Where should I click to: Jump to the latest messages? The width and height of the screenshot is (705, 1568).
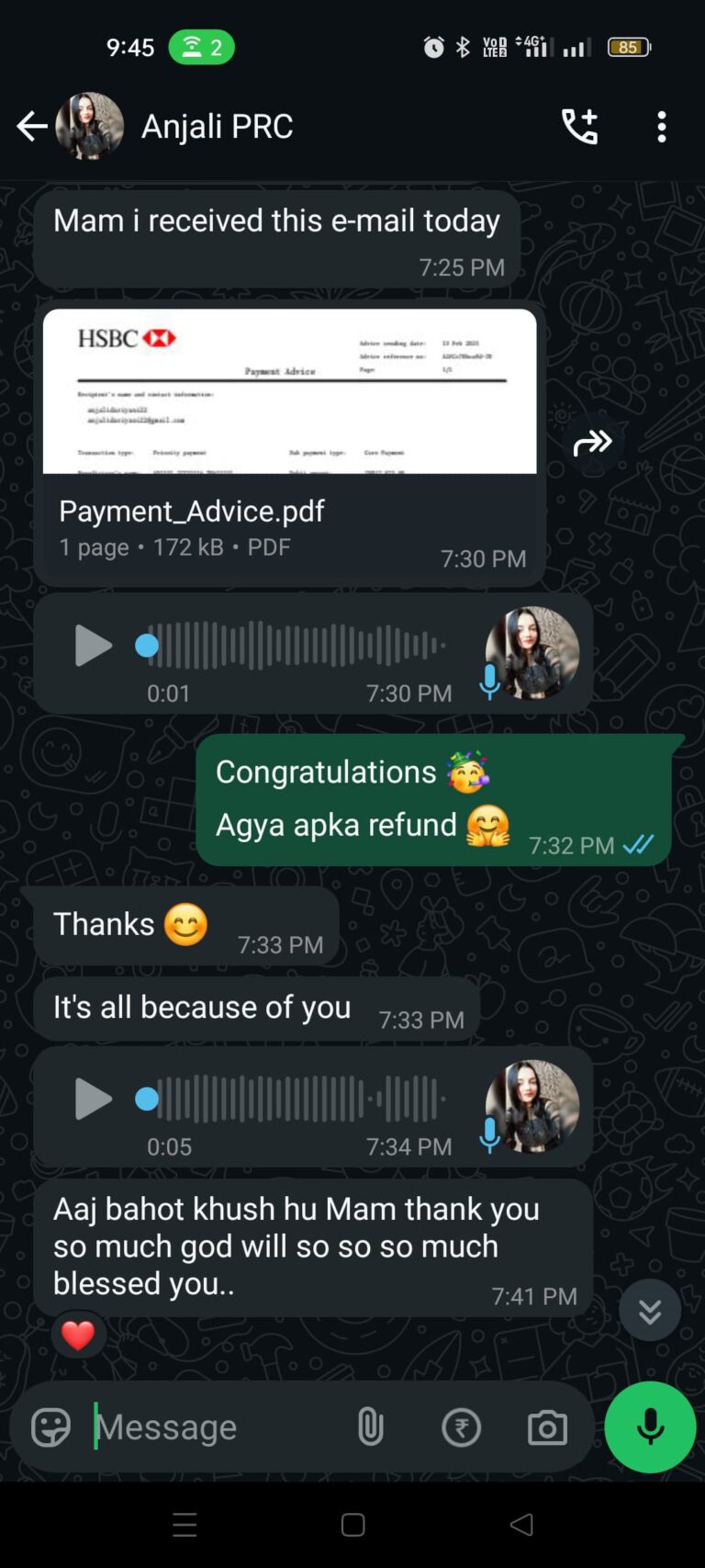(x=649, y=1311)
